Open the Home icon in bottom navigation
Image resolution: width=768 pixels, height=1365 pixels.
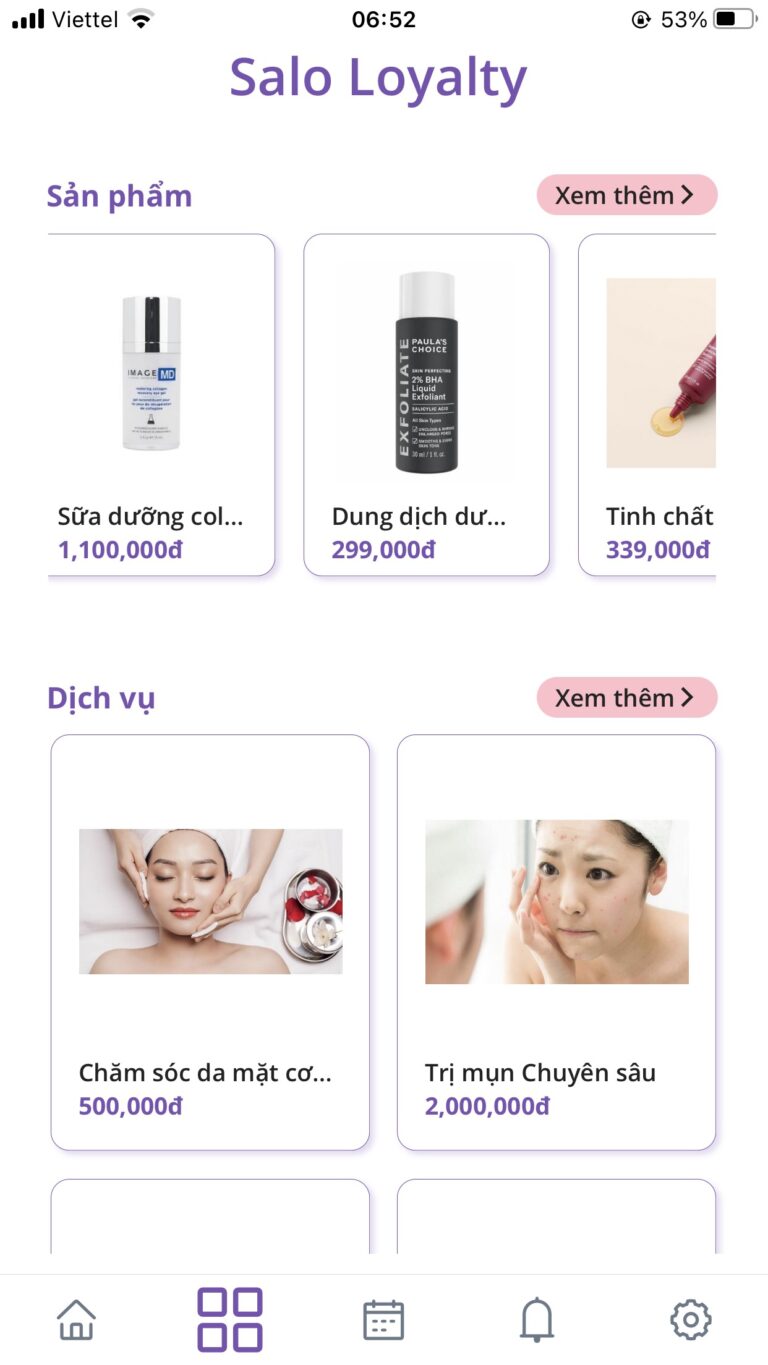(x=75, y=1318)
